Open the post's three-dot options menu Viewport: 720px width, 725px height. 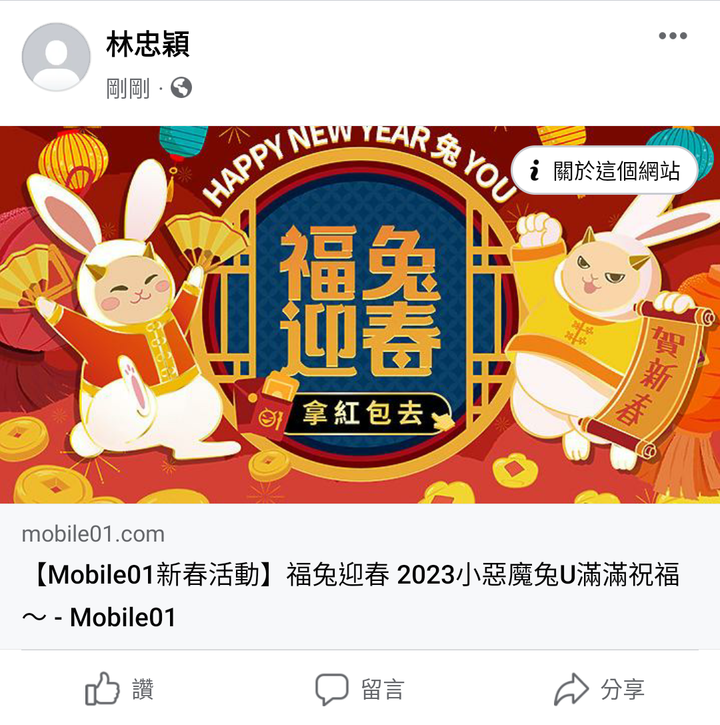[672, 37]
